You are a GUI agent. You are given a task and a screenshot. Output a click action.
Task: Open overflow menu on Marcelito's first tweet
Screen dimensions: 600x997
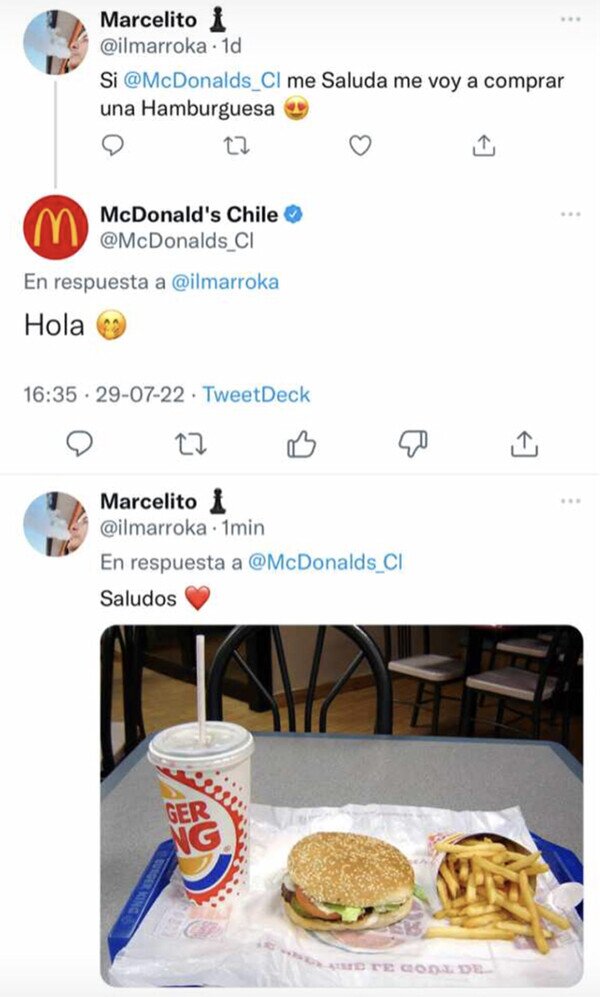[570, 19]
